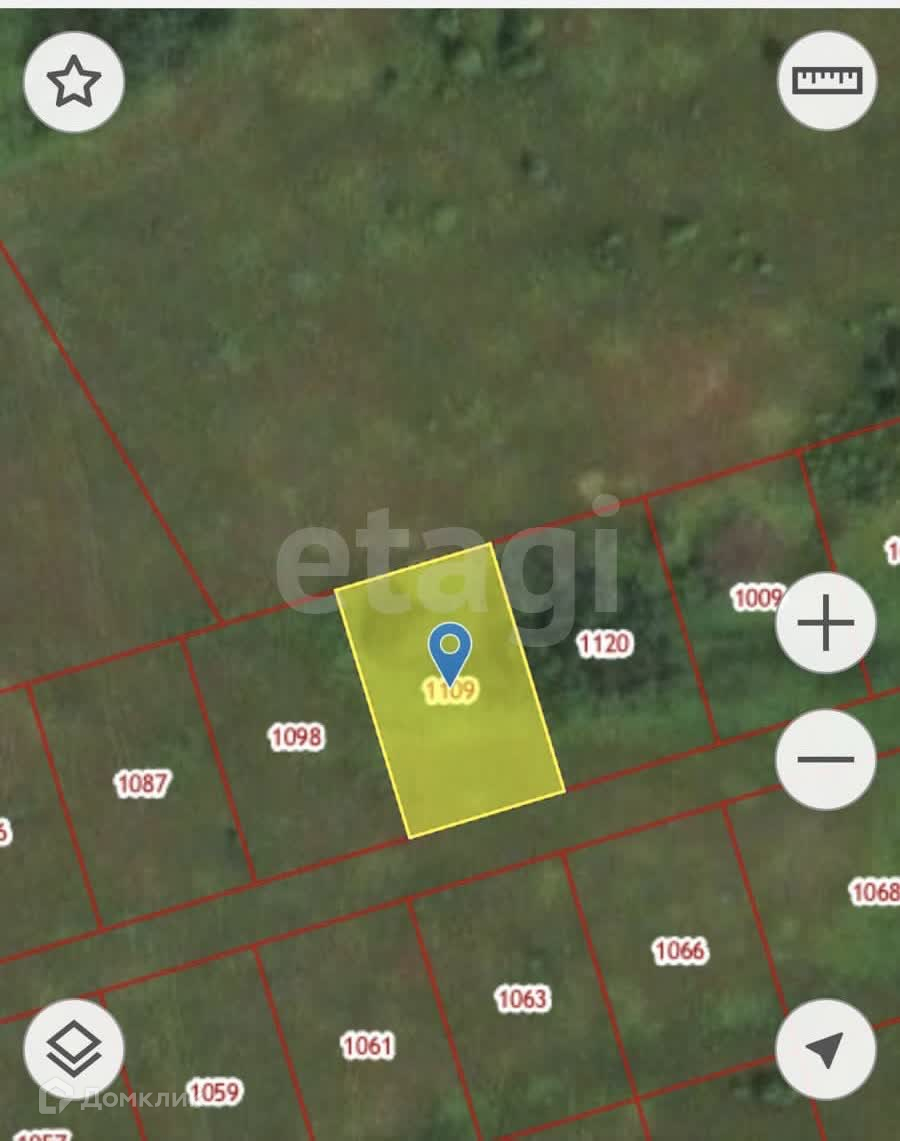Open the map layers selector

(74, 1049)
